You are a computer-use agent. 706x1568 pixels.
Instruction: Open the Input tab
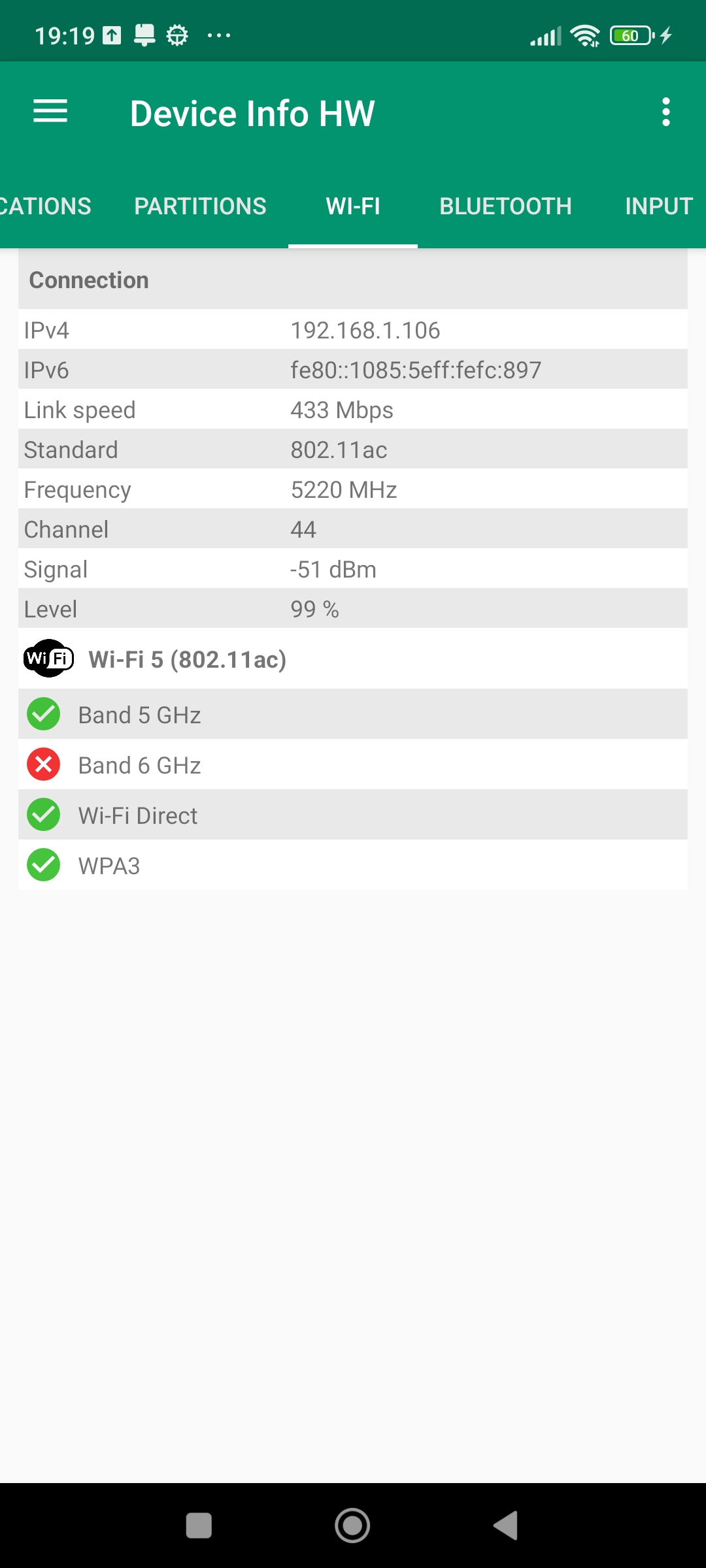tap(658, 206)
